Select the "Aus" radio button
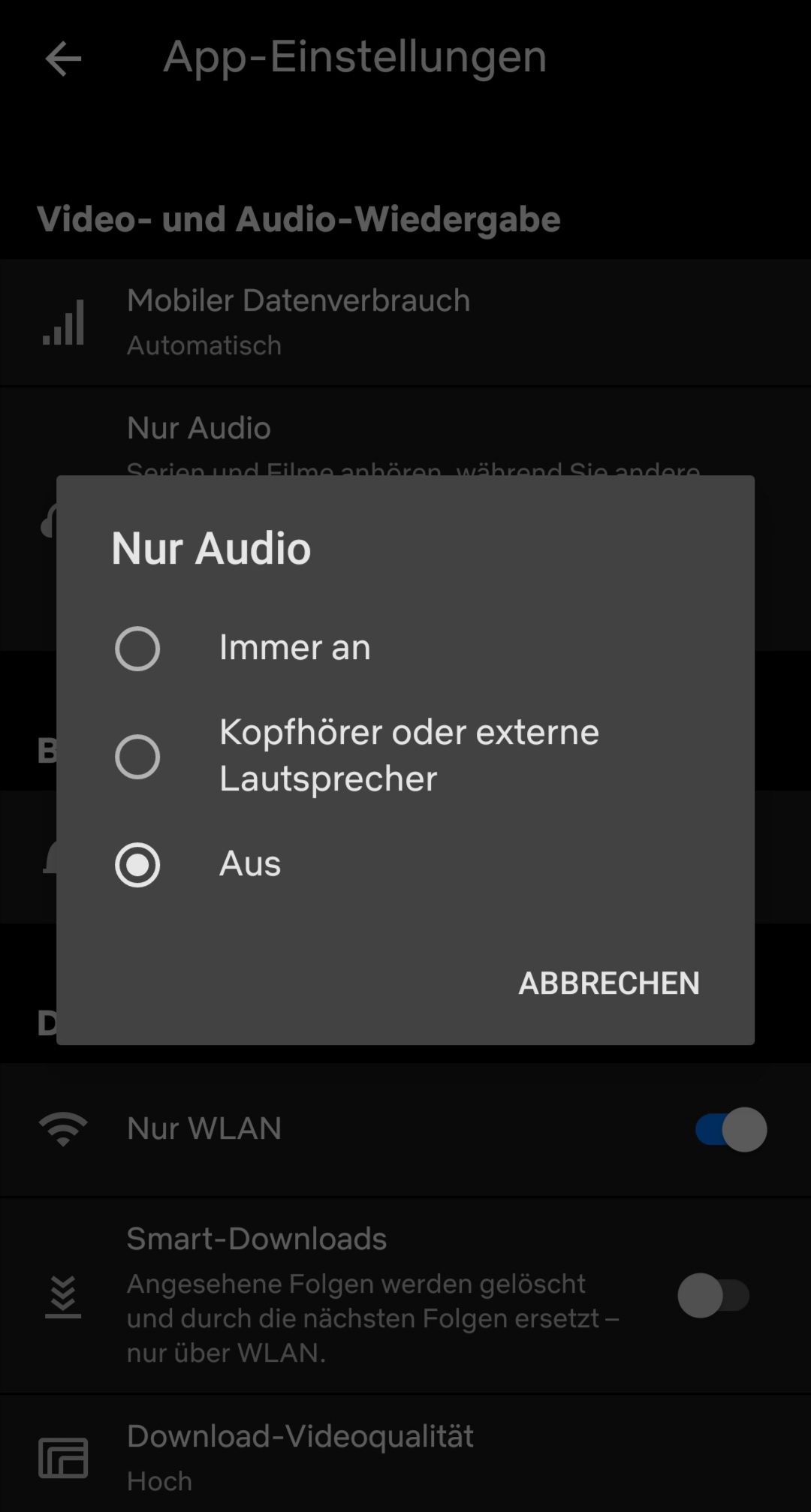 [137, 865]
